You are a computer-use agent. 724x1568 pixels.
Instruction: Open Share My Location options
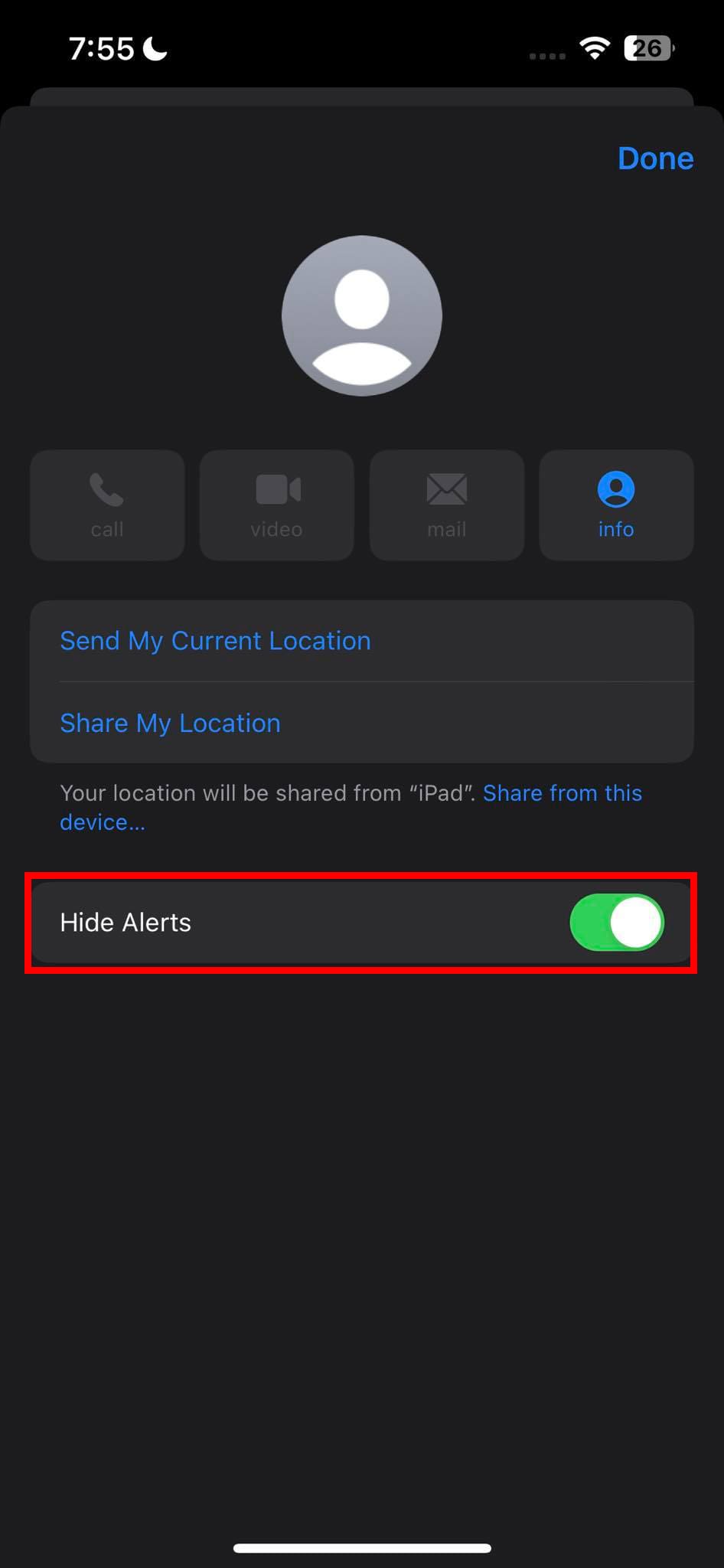(170, 723)
